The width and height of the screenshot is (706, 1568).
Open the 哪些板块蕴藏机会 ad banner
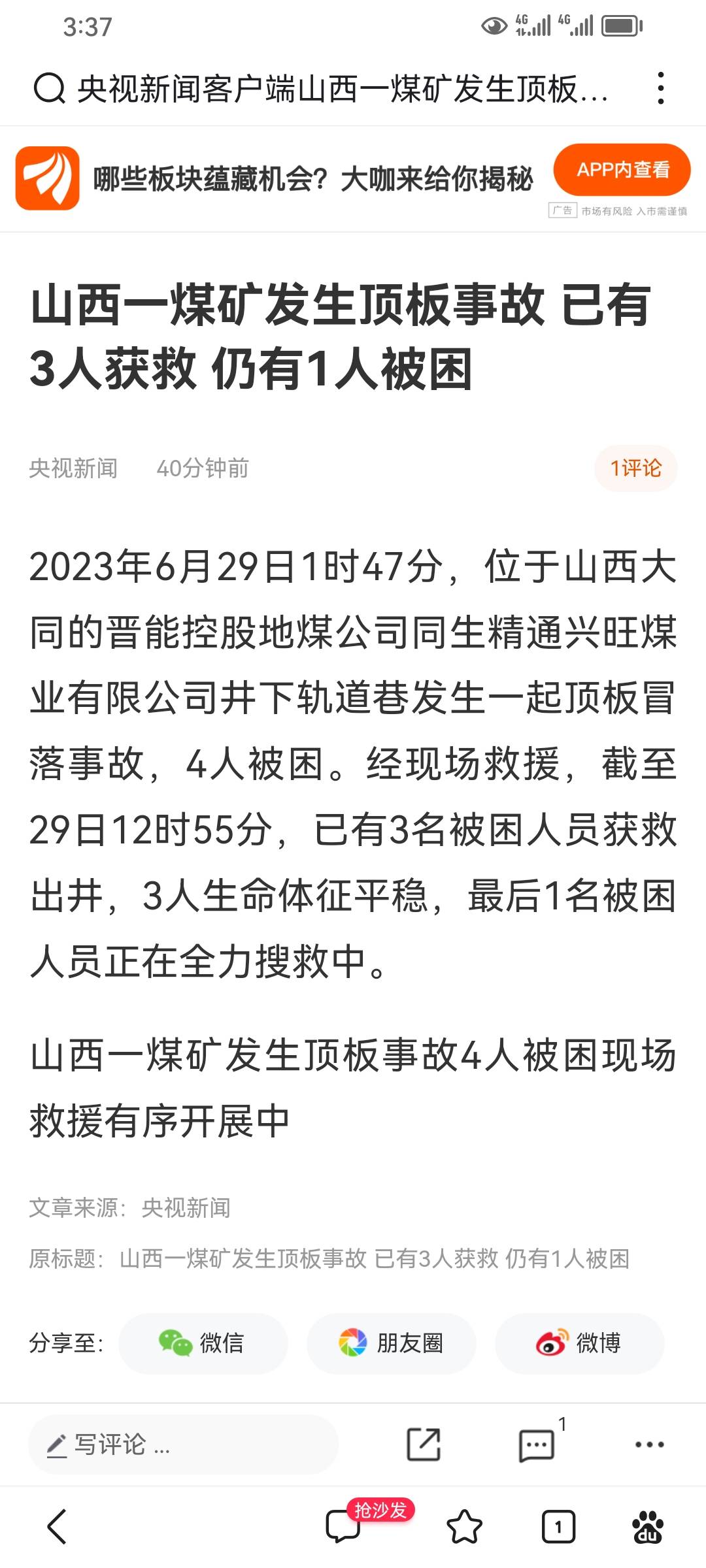point(312,178)
